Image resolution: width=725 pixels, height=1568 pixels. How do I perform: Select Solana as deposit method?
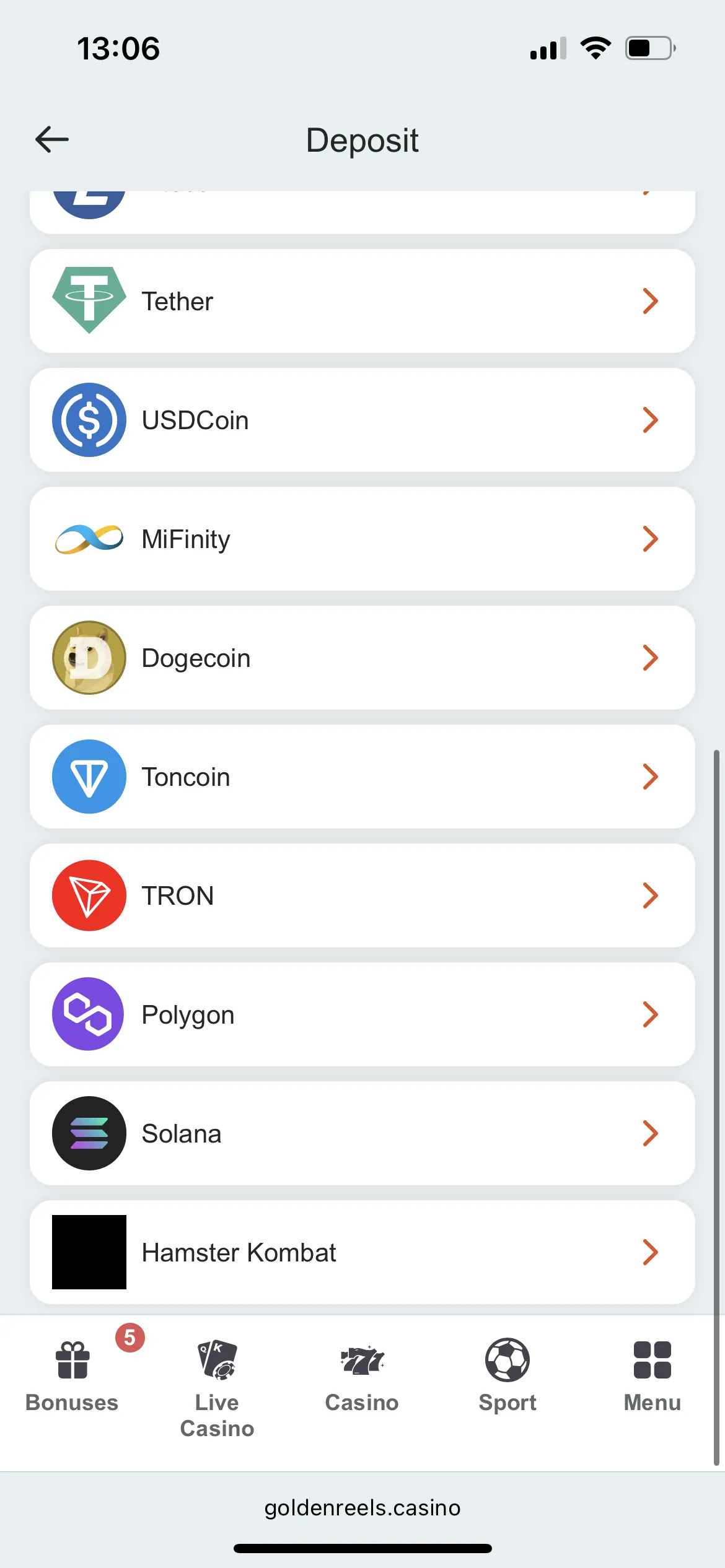coord(362,1133)
